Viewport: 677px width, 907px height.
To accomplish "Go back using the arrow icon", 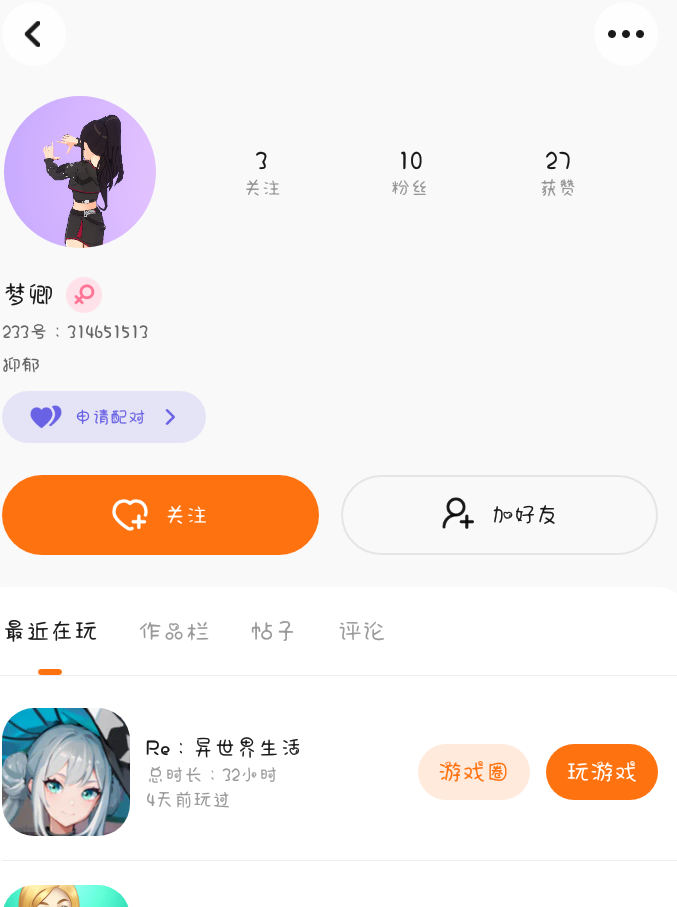I will point(34,34).
